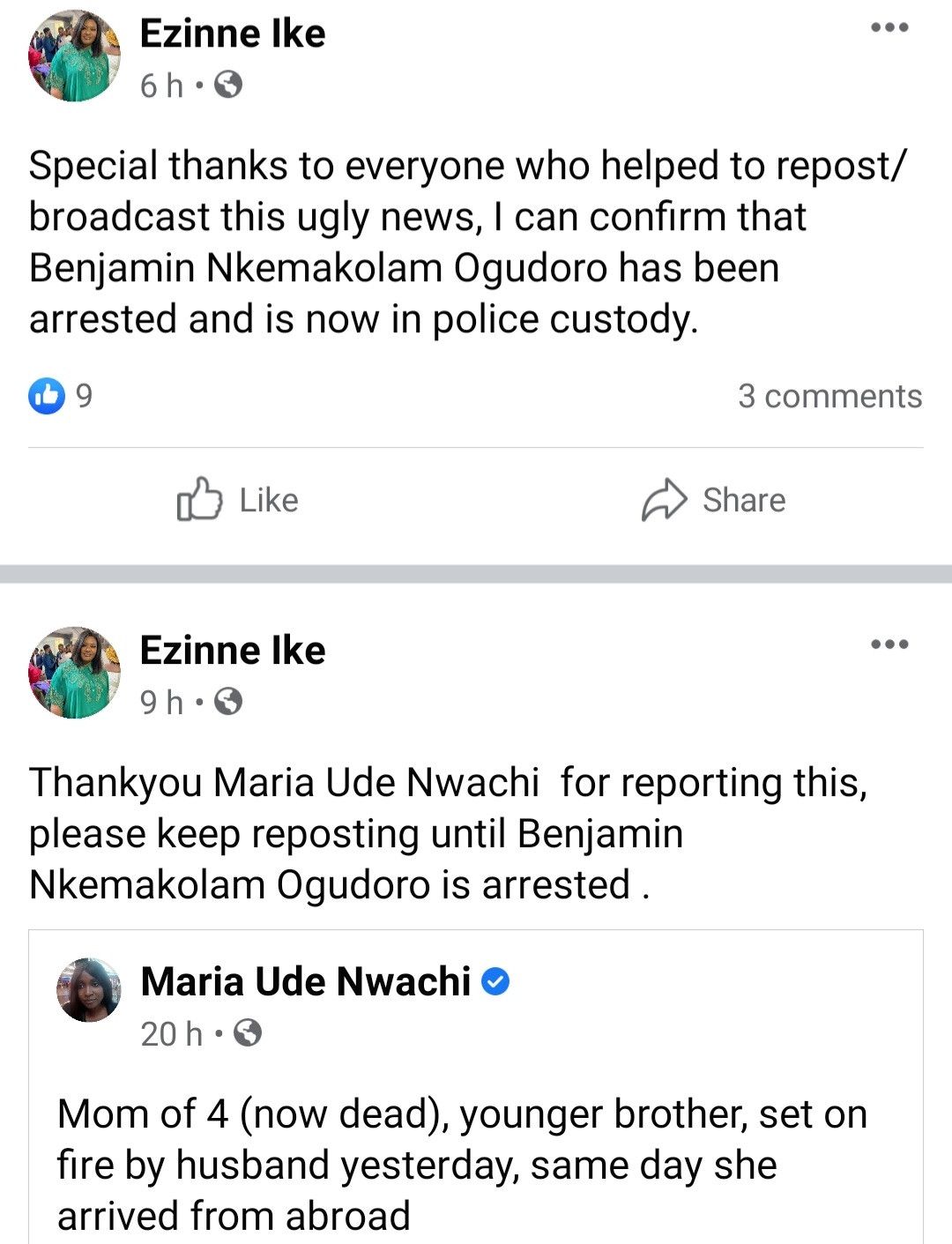Click the blue thumbs-up reaction icon
This screenshot has width=952, height=1244.
point(48,395)
